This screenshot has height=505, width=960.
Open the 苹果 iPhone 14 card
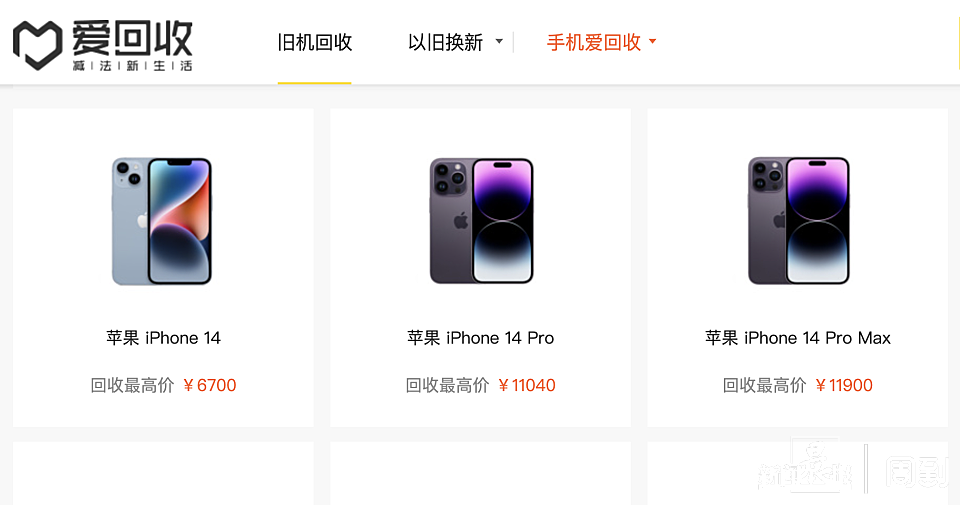(x=163, y=267)
